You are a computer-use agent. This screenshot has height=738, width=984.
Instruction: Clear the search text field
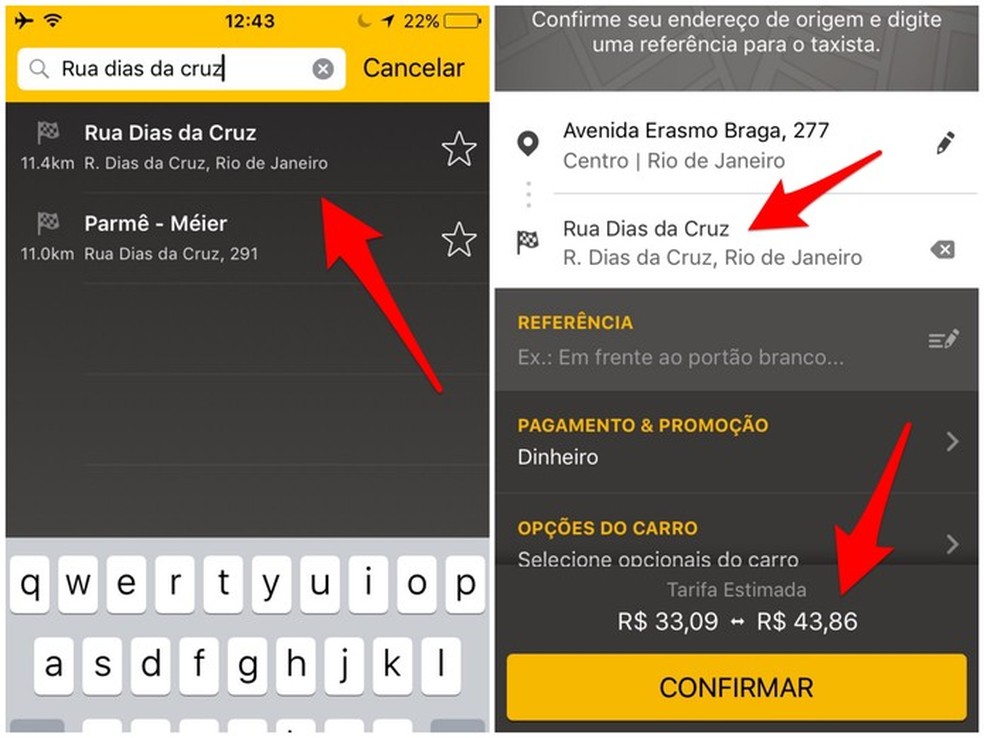tap(323, 69)
